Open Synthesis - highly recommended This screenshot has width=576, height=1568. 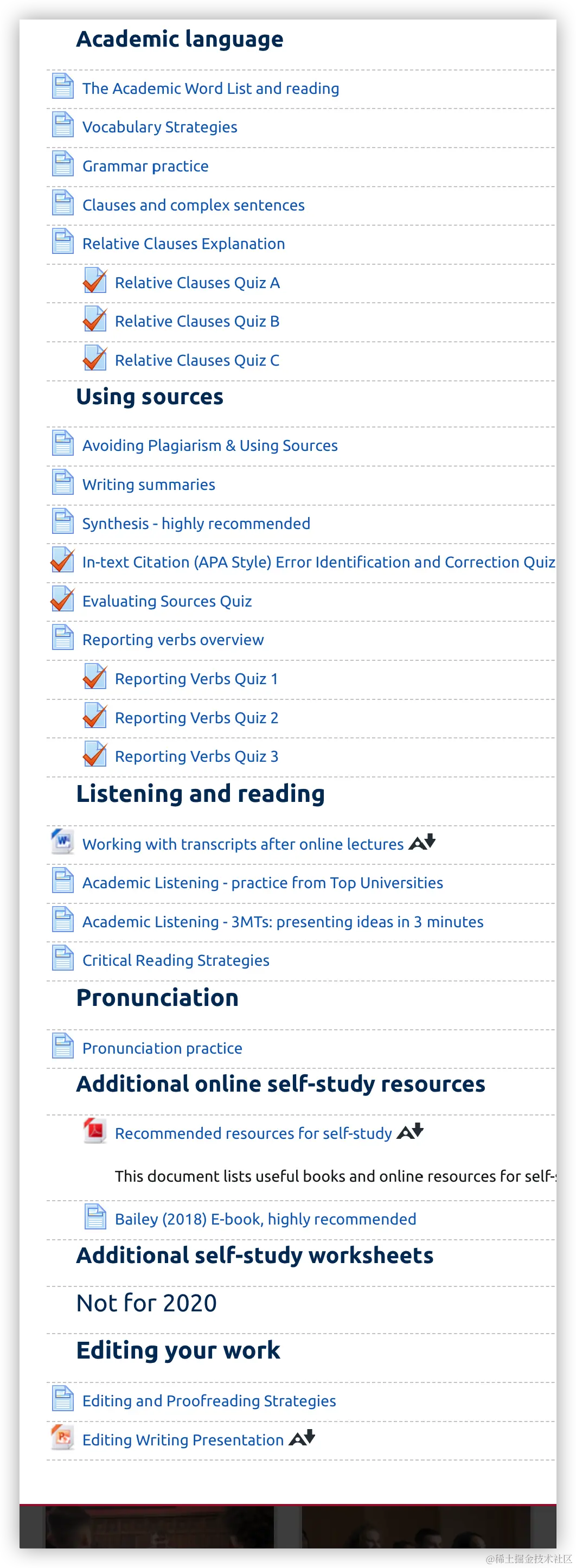click(196, 524)
